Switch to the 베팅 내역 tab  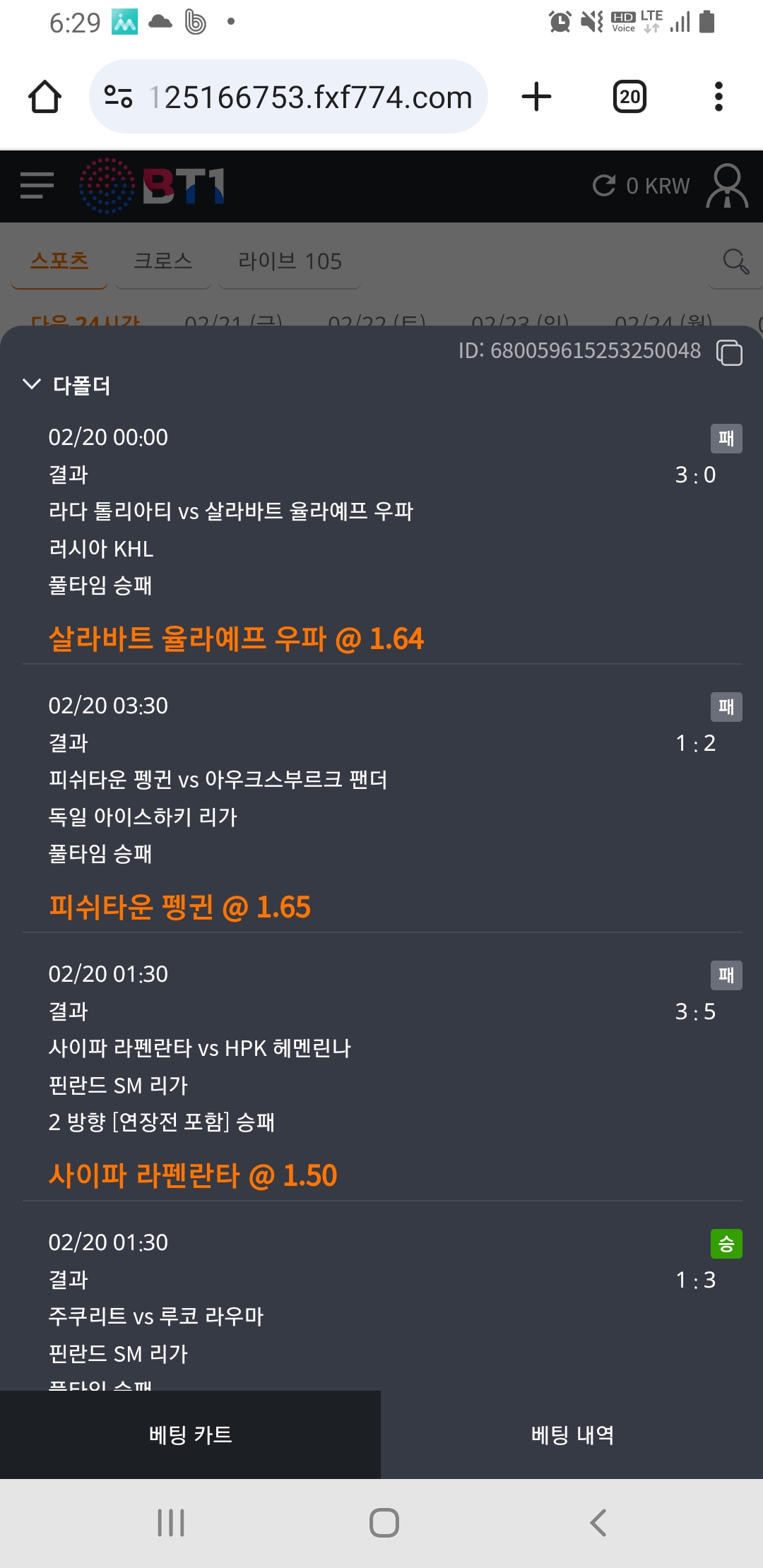tap(572, 1435)
